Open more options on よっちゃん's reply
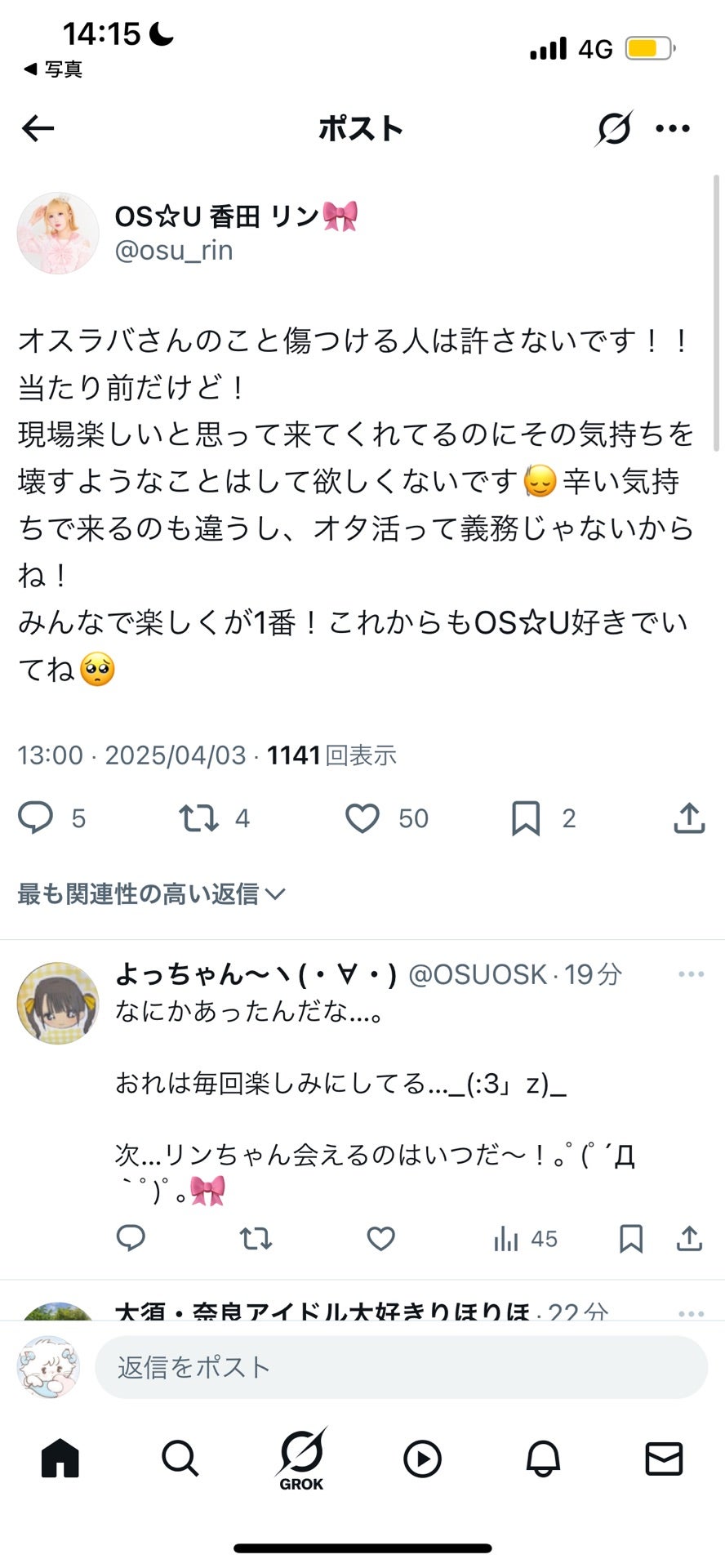The width and height of the screenshot is (725, 1568). click(x=691, y=973)
